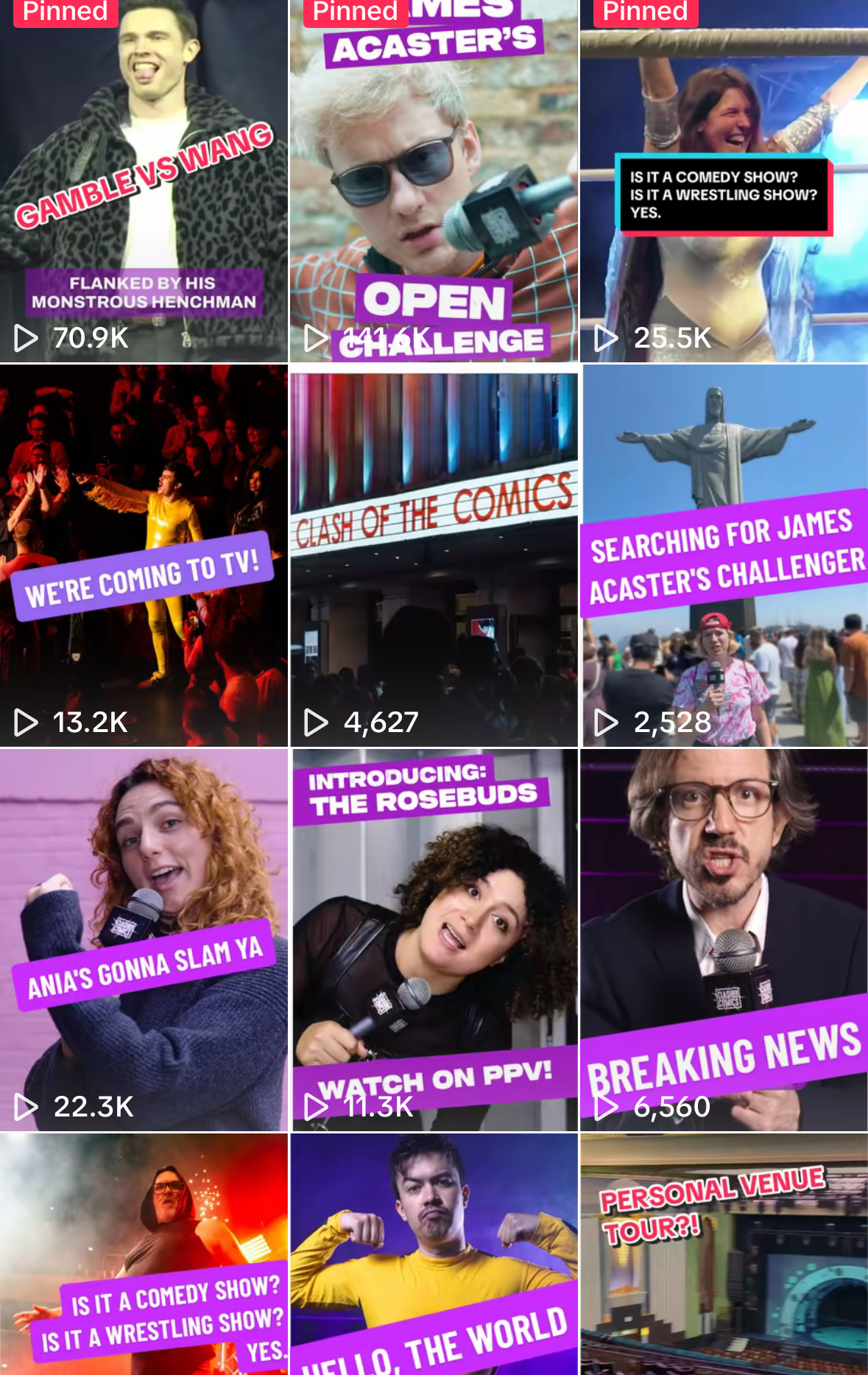Open the Ania's Gonna Slam Ya video

[x=144, y=939]
